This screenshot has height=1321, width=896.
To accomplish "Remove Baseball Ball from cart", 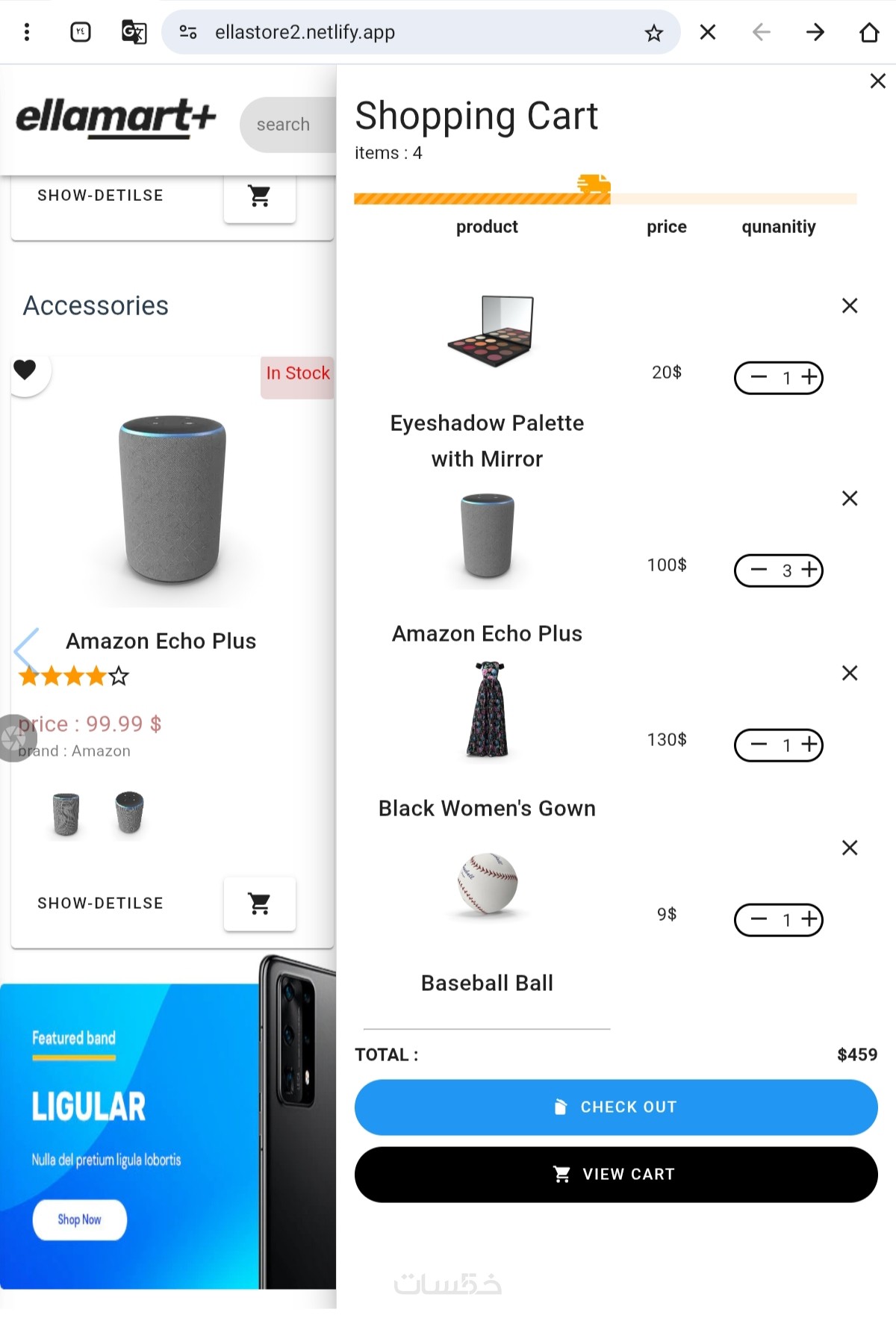I will (x=849, y=848).
